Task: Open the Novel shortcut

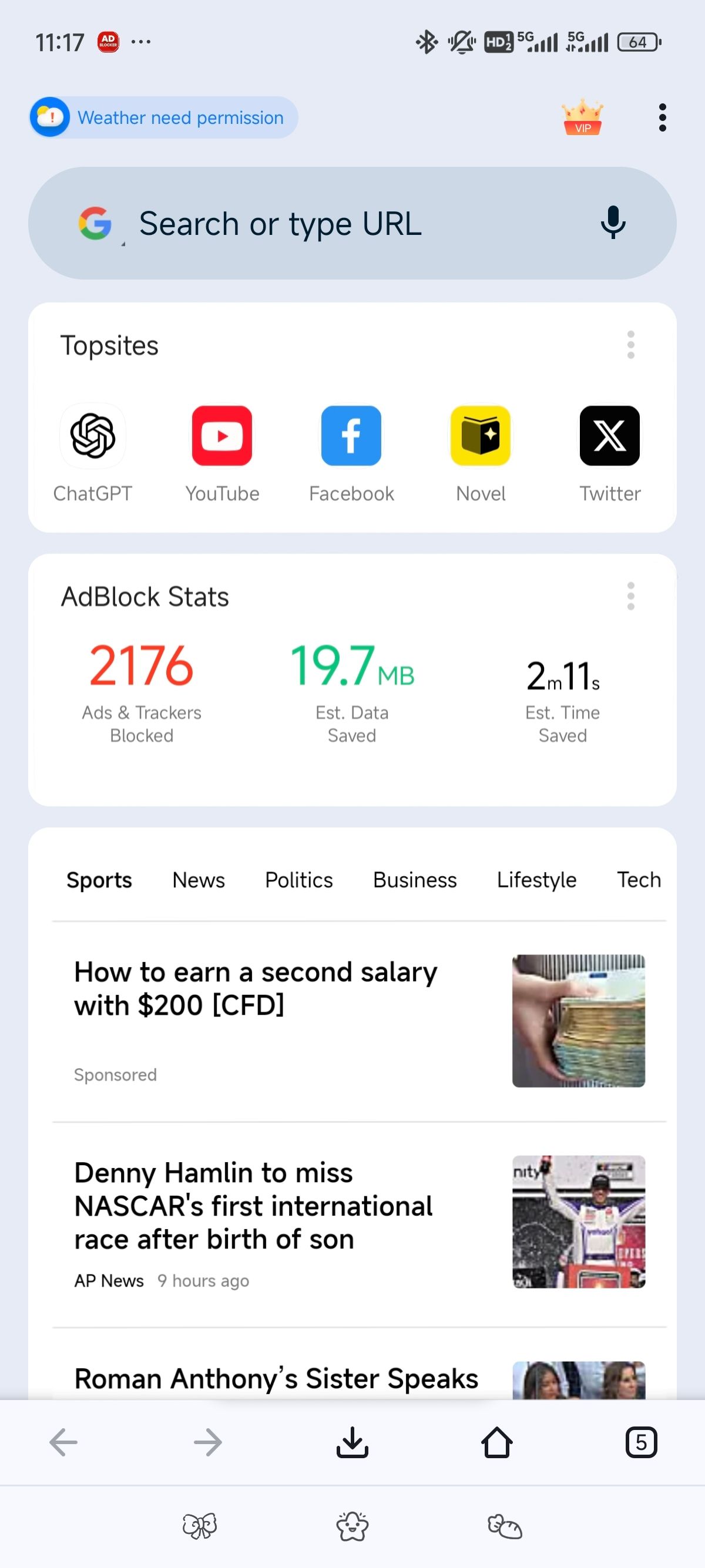Action: coord(481,436)
